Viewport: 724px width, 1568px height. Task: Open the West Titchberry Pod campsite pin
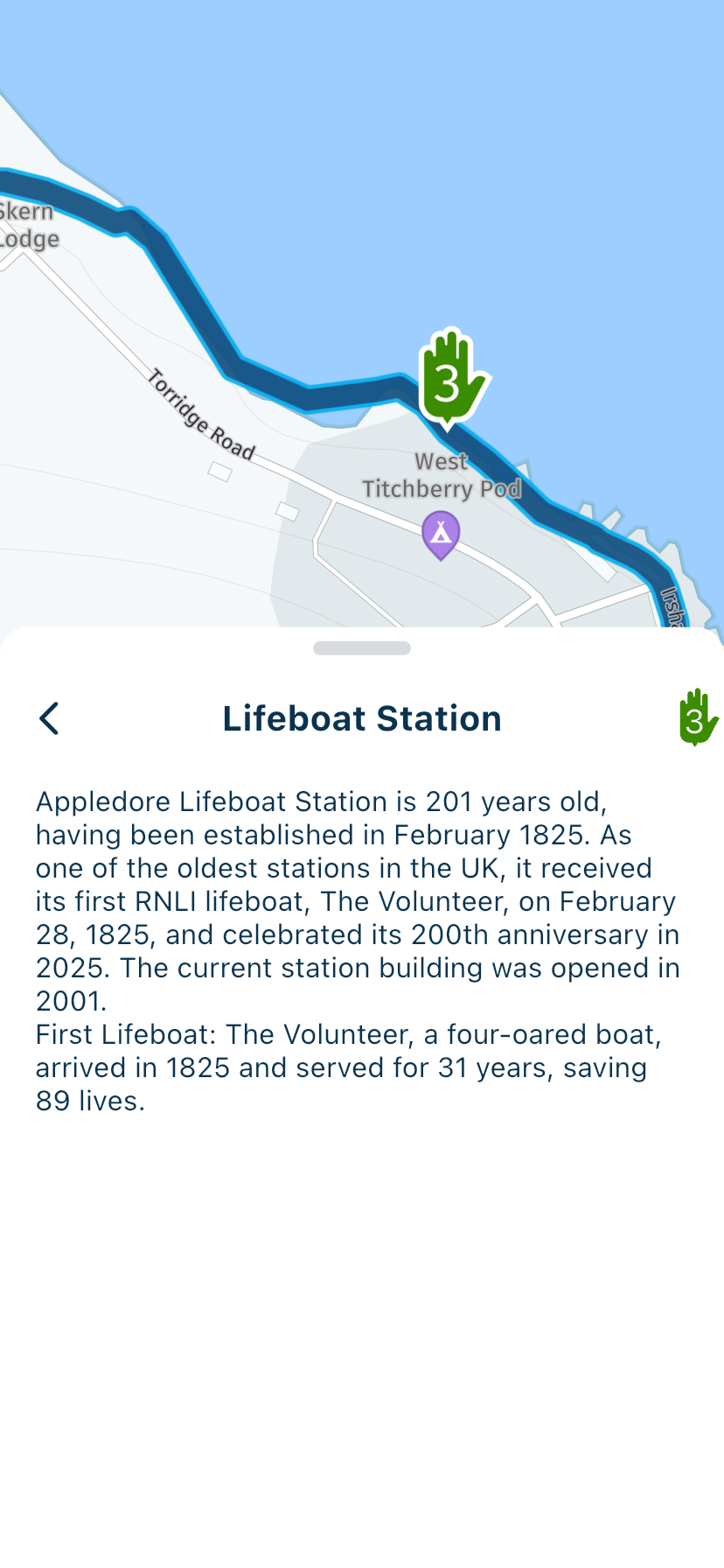[x=441, y=534]
